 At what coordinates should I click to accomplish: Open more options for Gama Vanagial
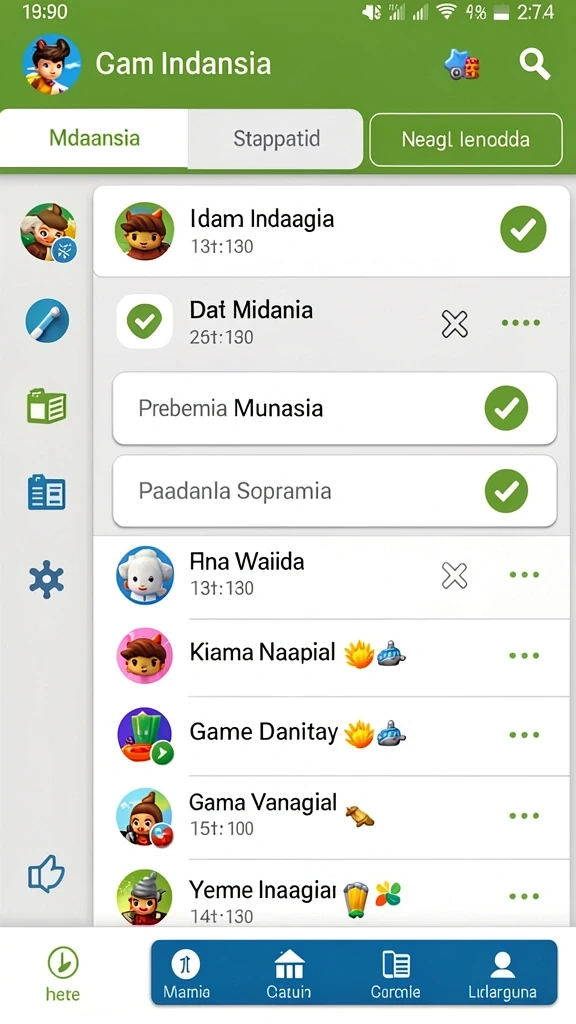524,816
